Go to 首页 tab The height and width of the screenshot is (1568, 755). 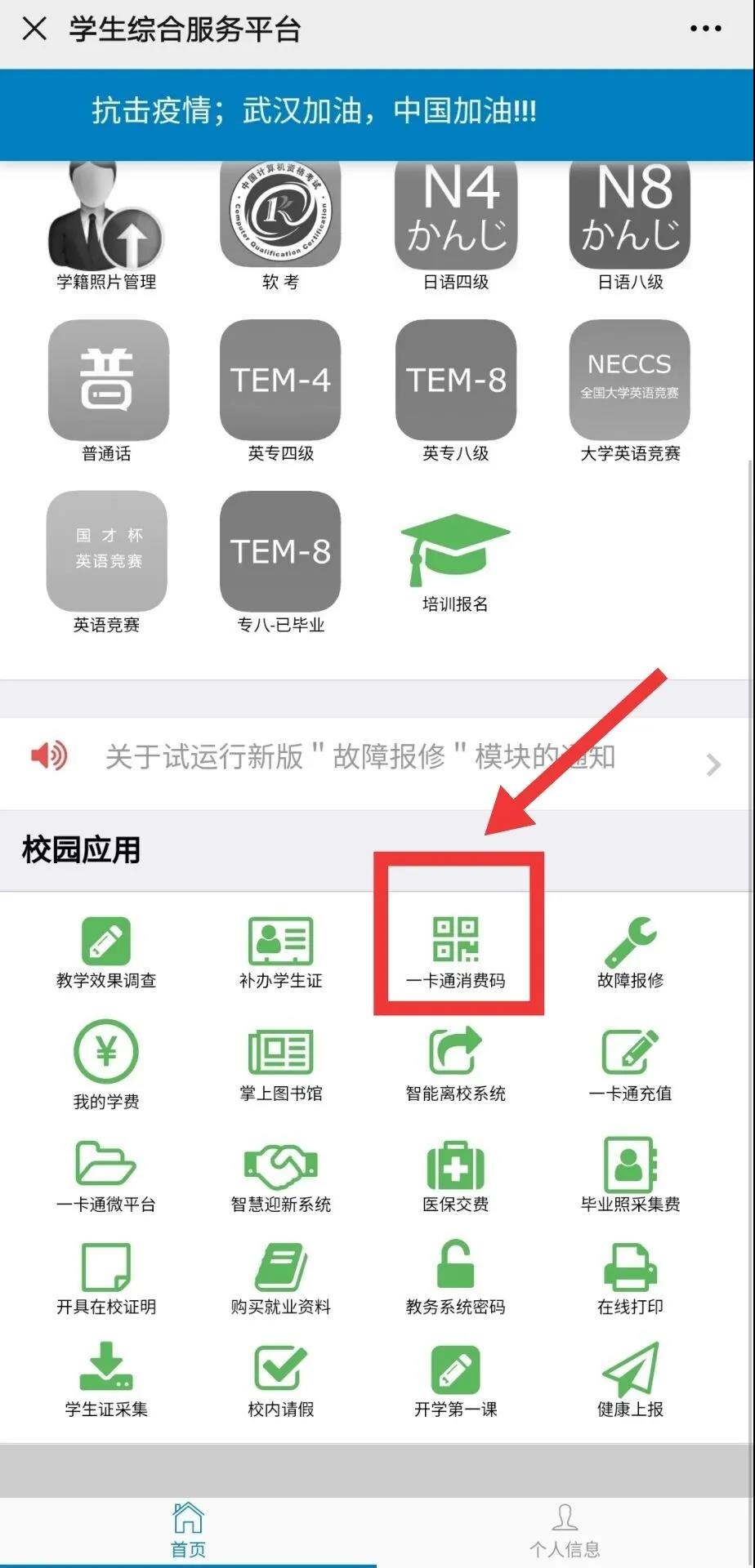coord(188,1531)
